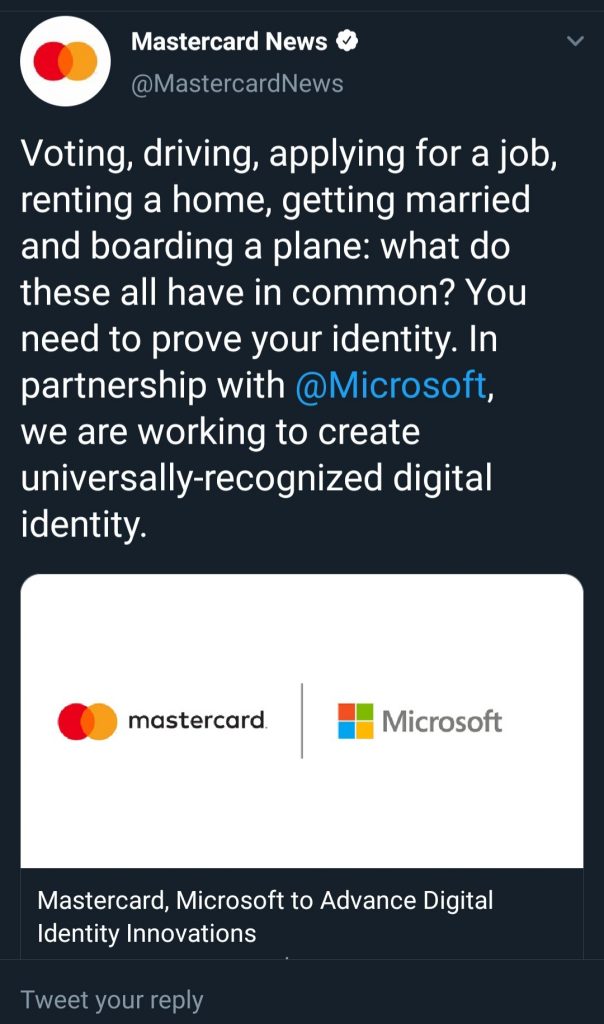Tap the Tweet your reply field
The image size is (604, 1024).
pyautogui.click(x=302, y=1000)
